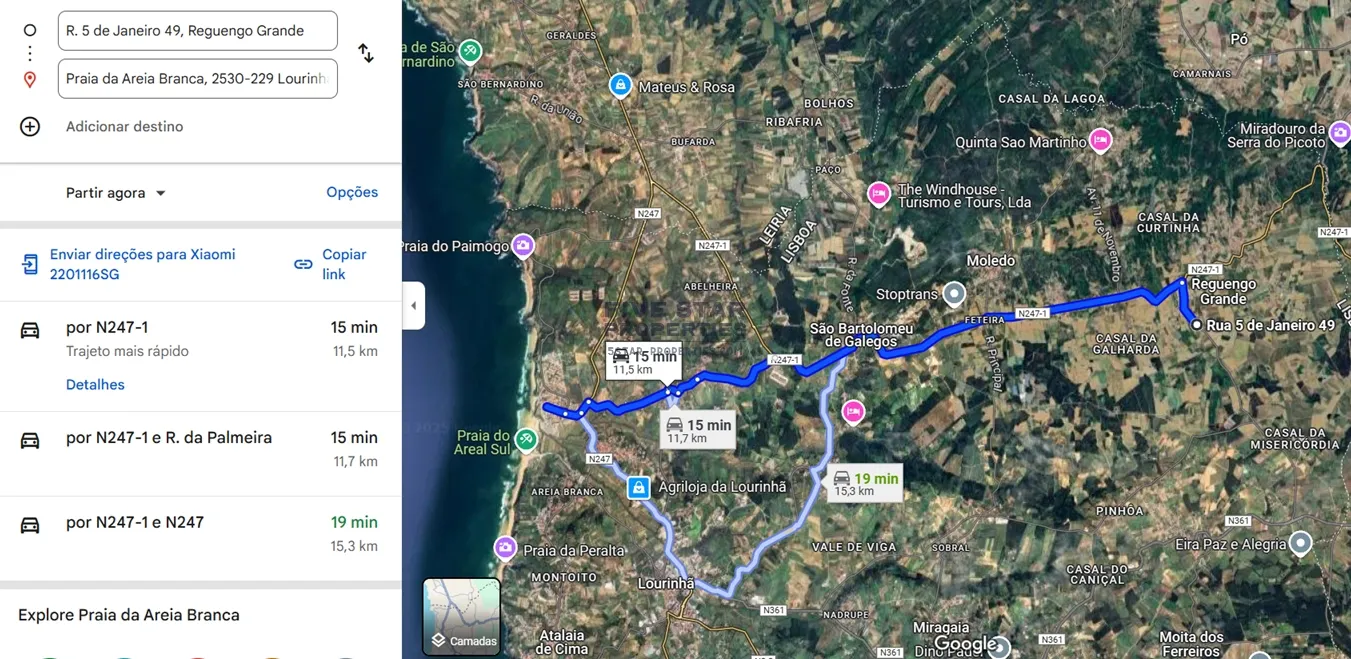Select the 19 min route label on map

865,483
